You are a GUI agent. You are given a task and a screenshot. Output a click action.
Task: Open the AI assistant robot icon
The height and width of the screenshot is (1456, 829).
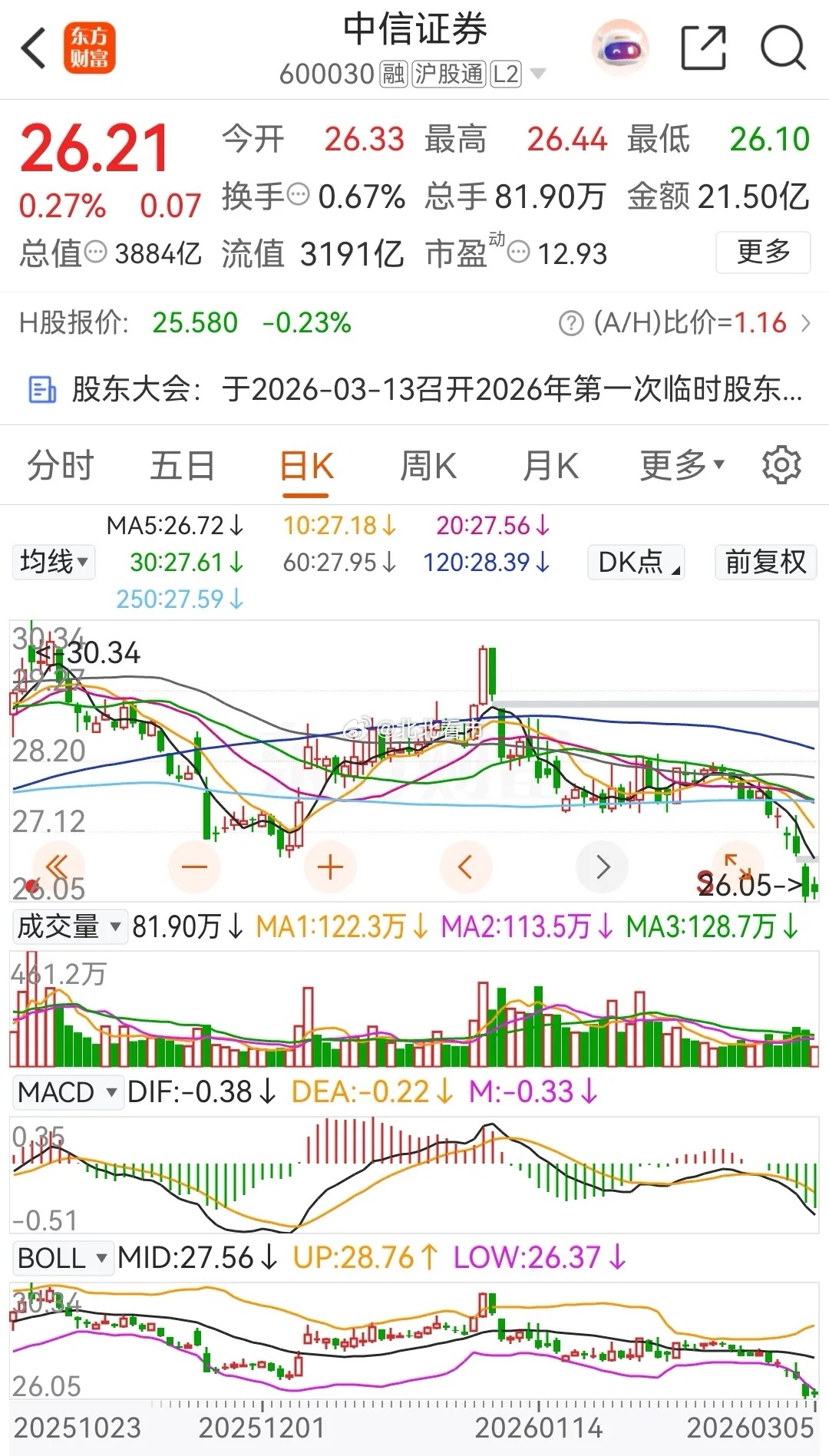pos(620,49)
